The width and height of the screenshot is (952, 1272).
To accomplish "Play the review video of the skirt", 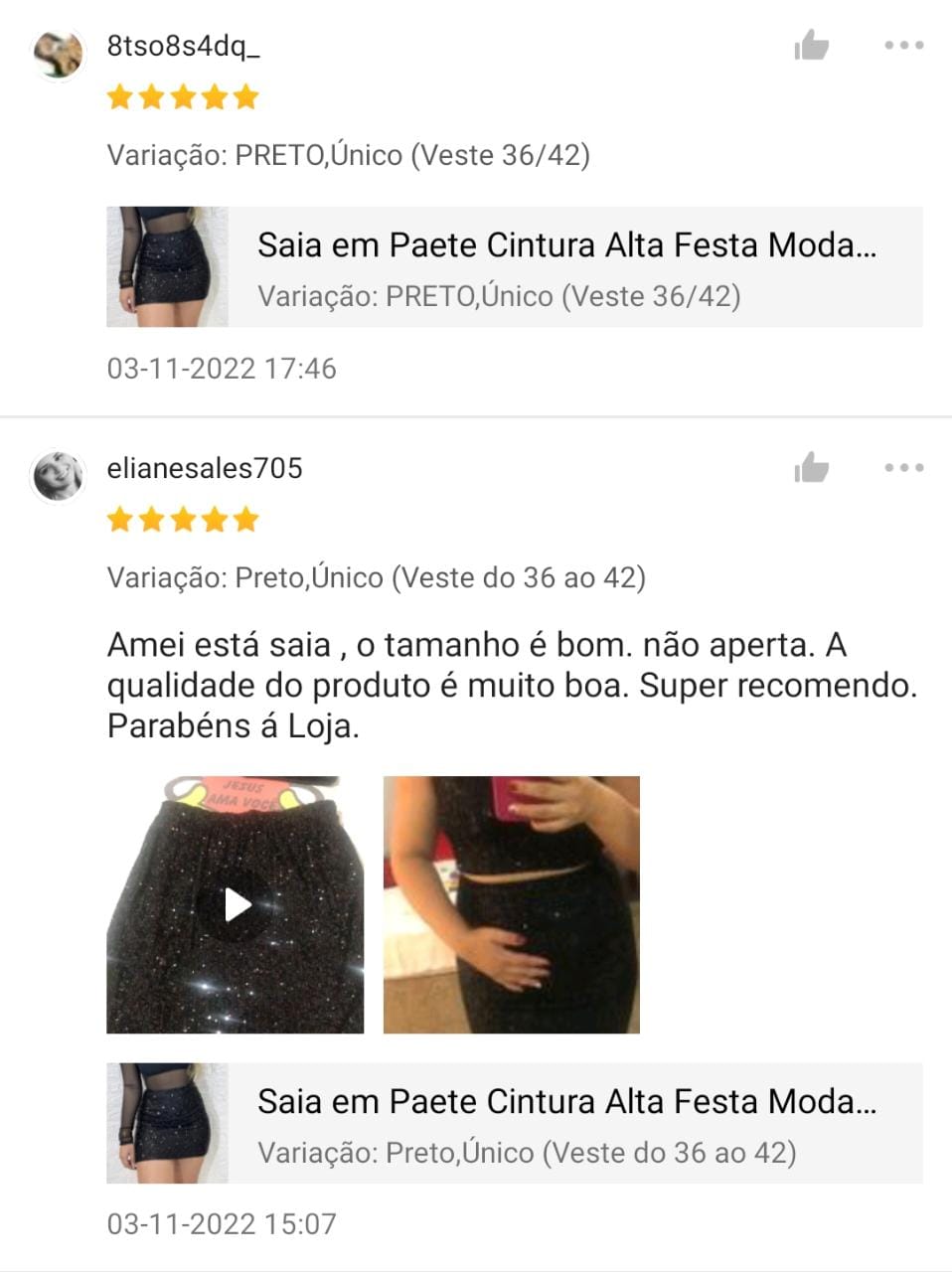I will [236, 905].
